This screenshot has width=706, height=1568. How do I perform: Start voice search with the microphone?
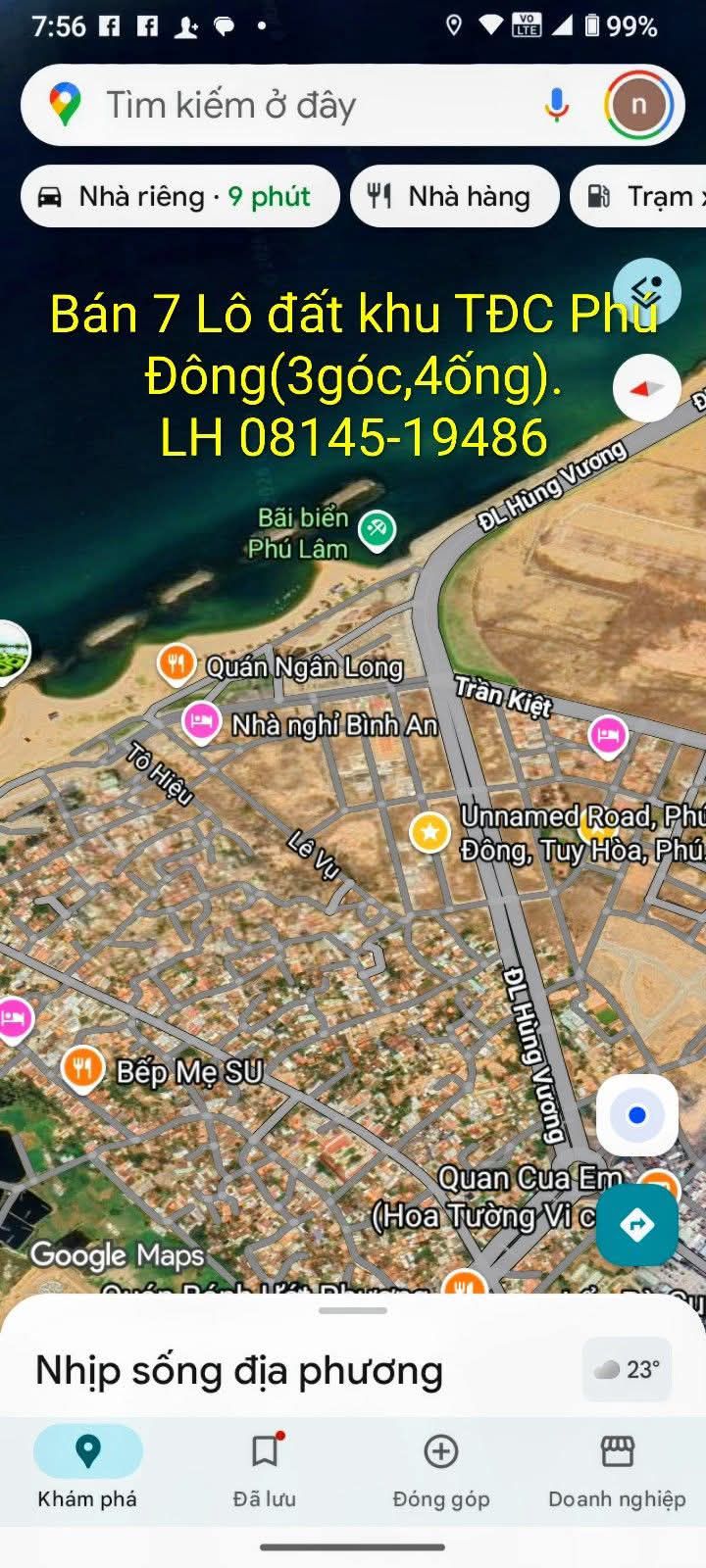point(556,105)
